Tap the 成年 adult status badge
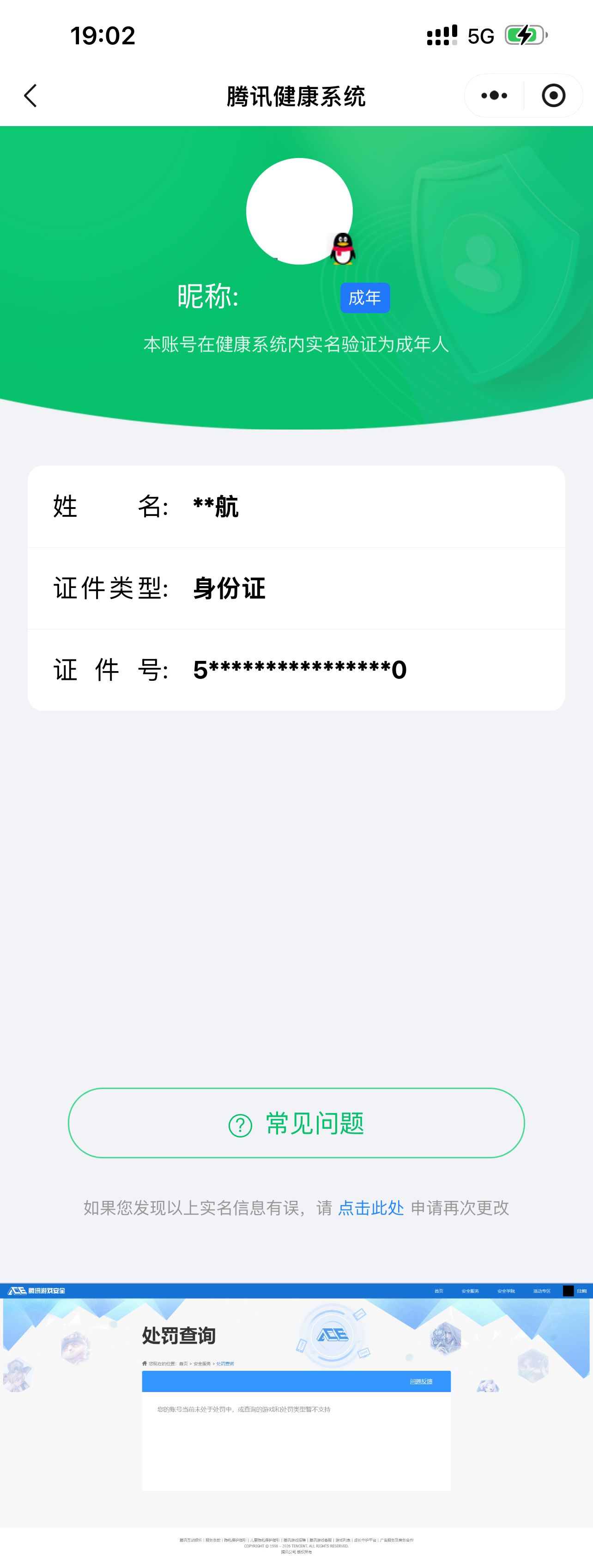The width and height of the screenshot is (593, 1568). pos(365,297)
